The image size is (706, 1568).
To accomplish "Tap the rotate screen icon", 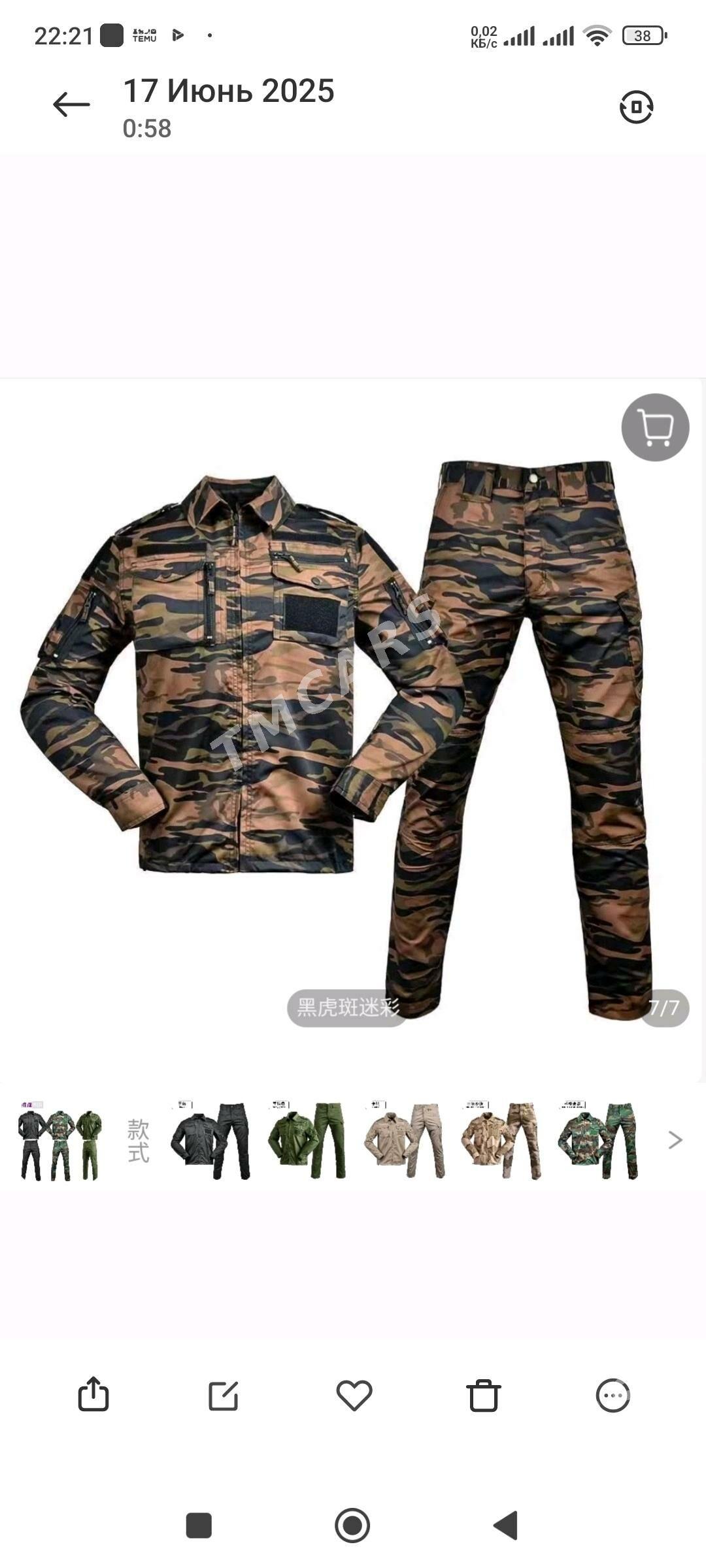I will (x=636, y=106).
